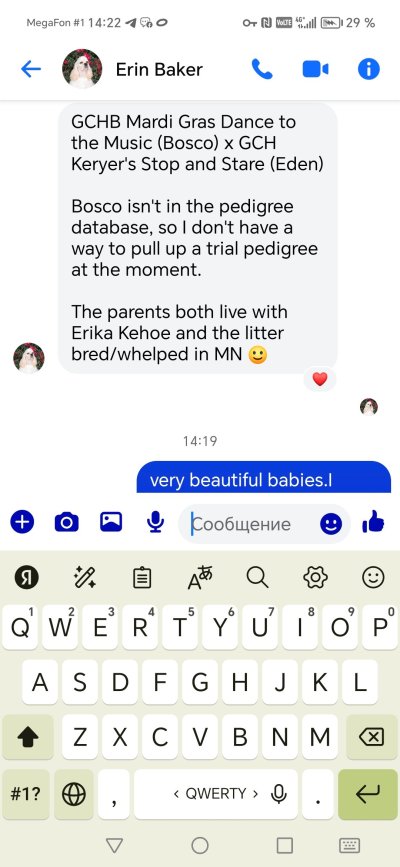Start a voice call with Erin Baker
Image resolution: width=400 pixels, height=867 pixels.
(262, 69)
